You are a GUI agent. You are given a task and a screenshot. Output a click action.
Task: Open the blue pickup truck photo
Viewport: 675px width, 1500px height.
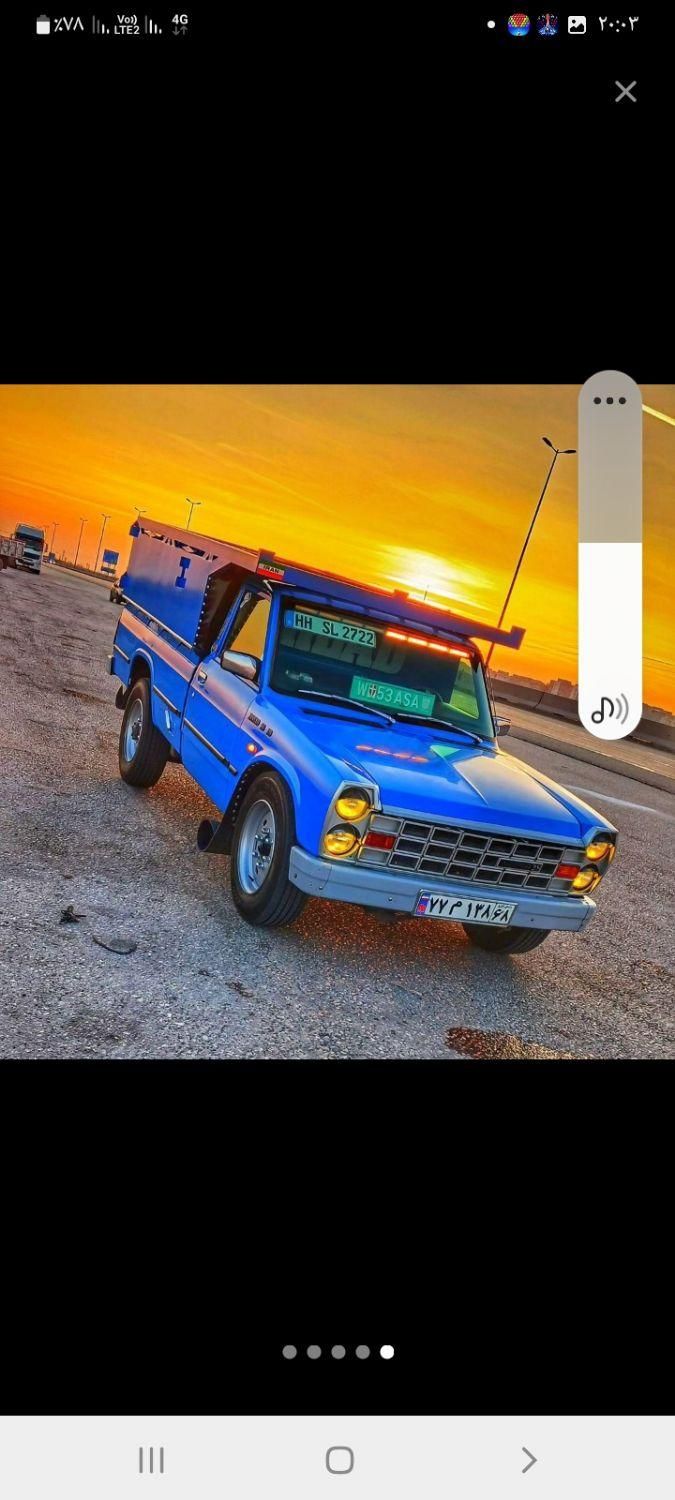coord(337,722)
